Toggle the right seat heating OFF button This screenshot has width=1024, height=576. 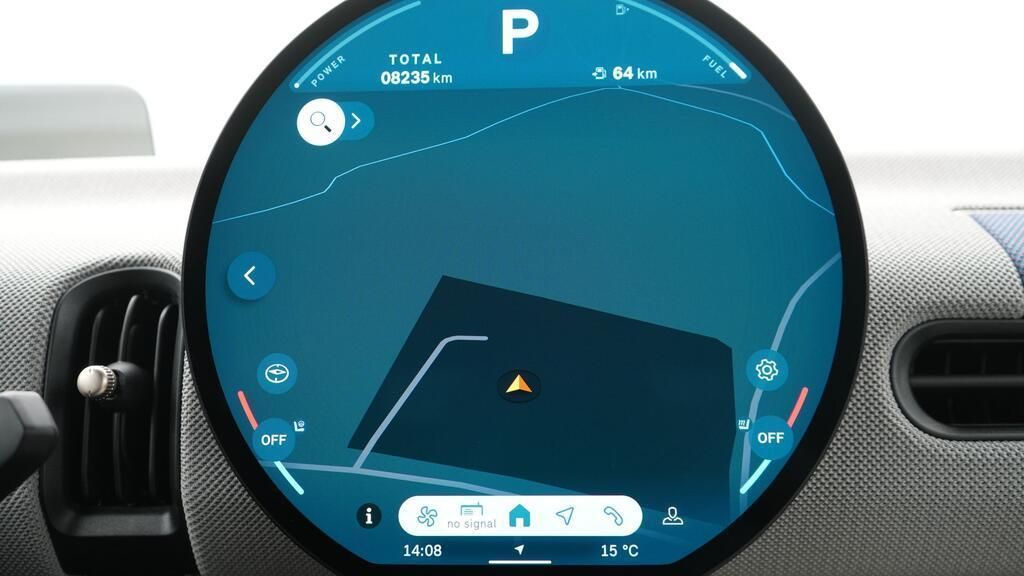point(770,438)
